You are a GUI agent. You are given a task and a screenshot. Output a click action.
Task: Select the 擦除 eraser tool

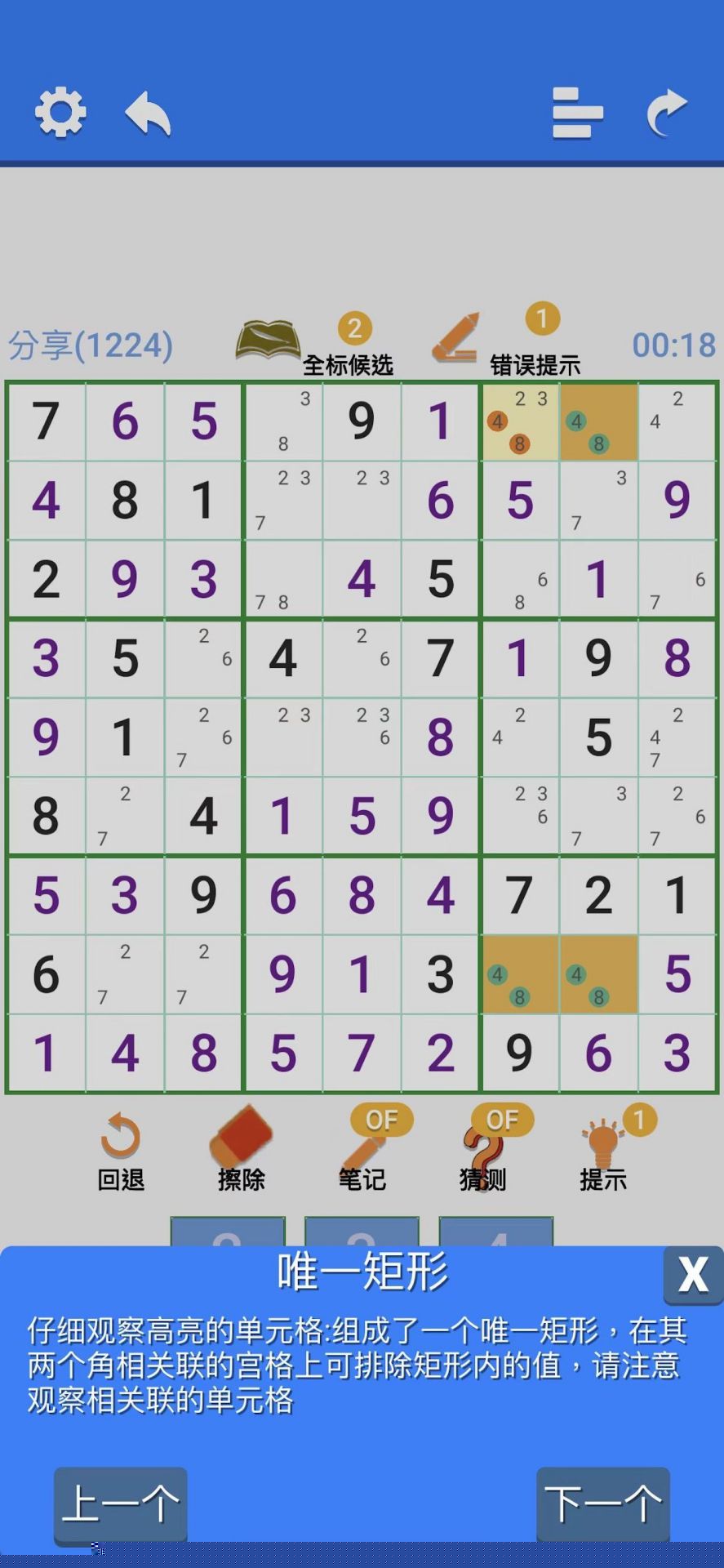[242, 1151]
